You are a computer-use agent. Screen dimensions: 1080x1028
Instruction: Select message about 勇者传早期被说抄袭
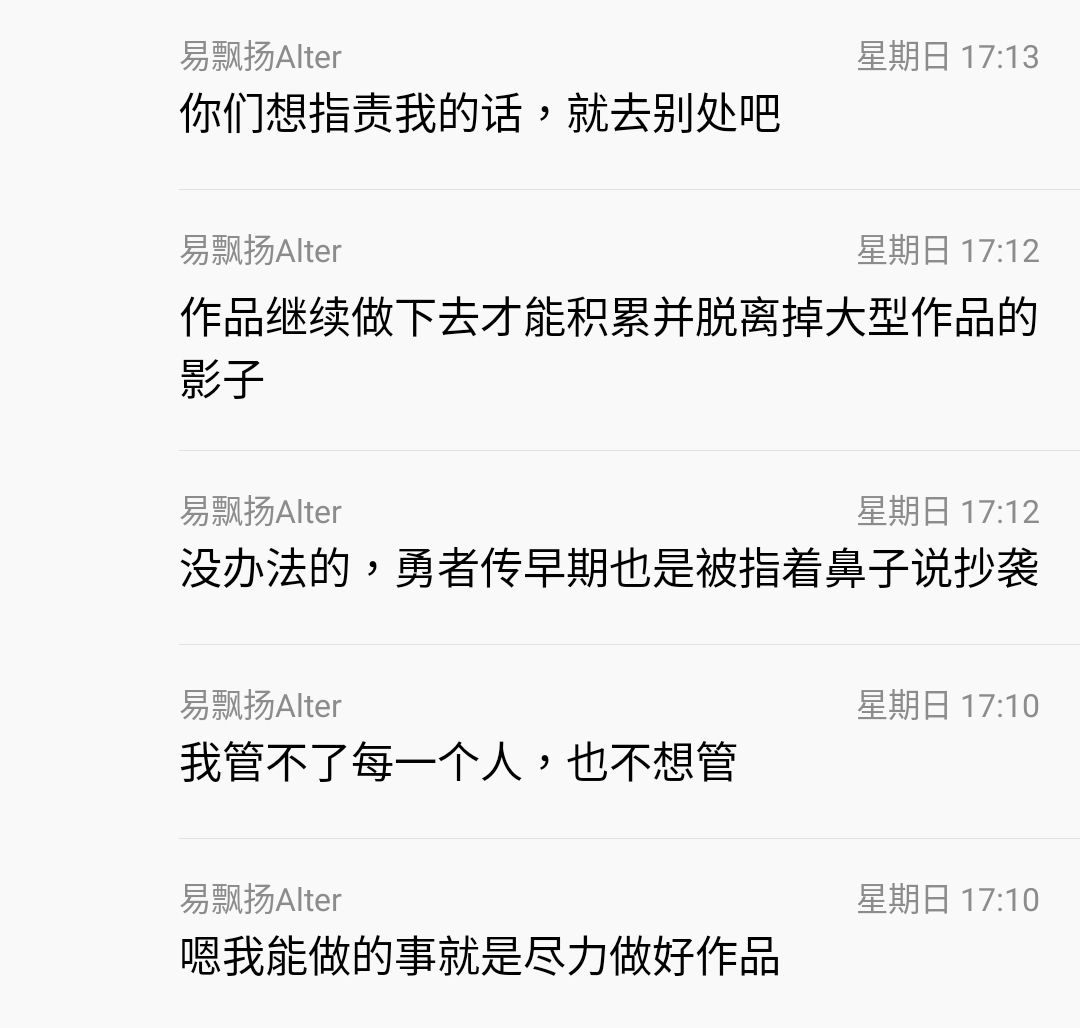[608, 568]
